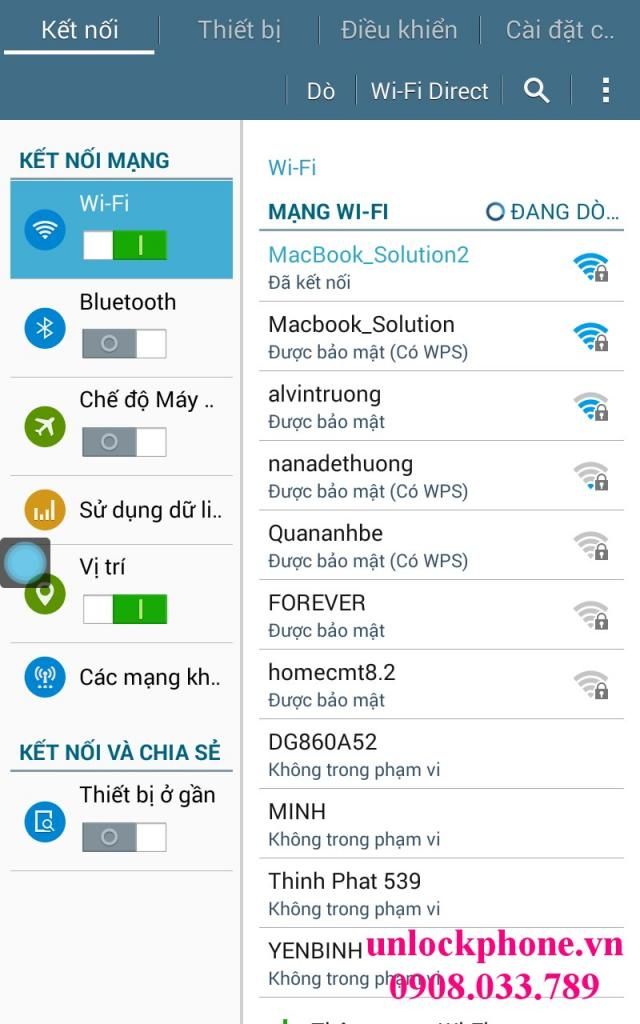640x1024 pixels.
Task: Tap the Dò scan button
Action: (x=320, y=91)
